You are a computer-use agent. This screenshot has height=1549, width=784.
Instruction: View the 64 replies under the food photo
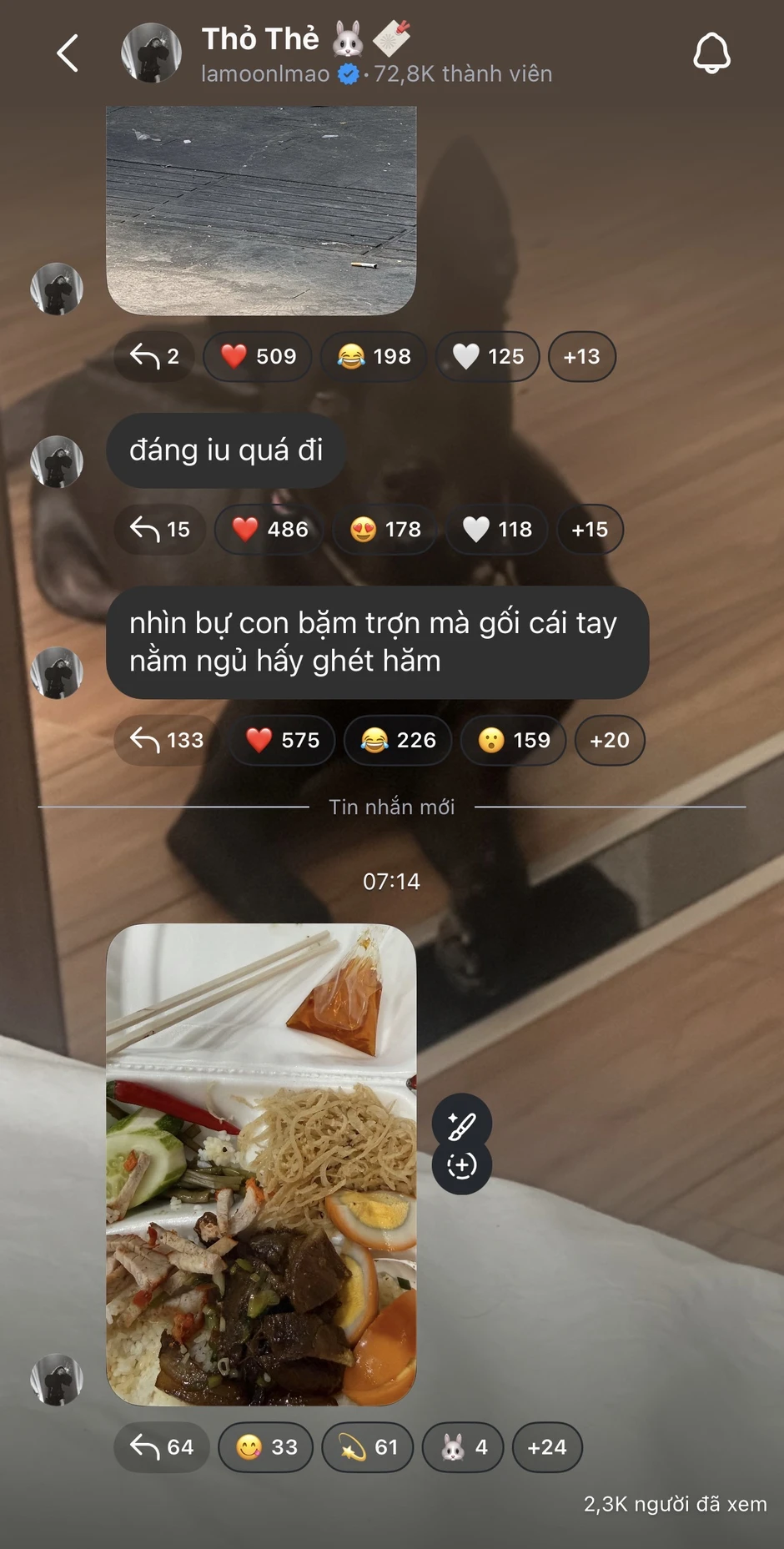pyautogui.click(x=161, y=1446)
